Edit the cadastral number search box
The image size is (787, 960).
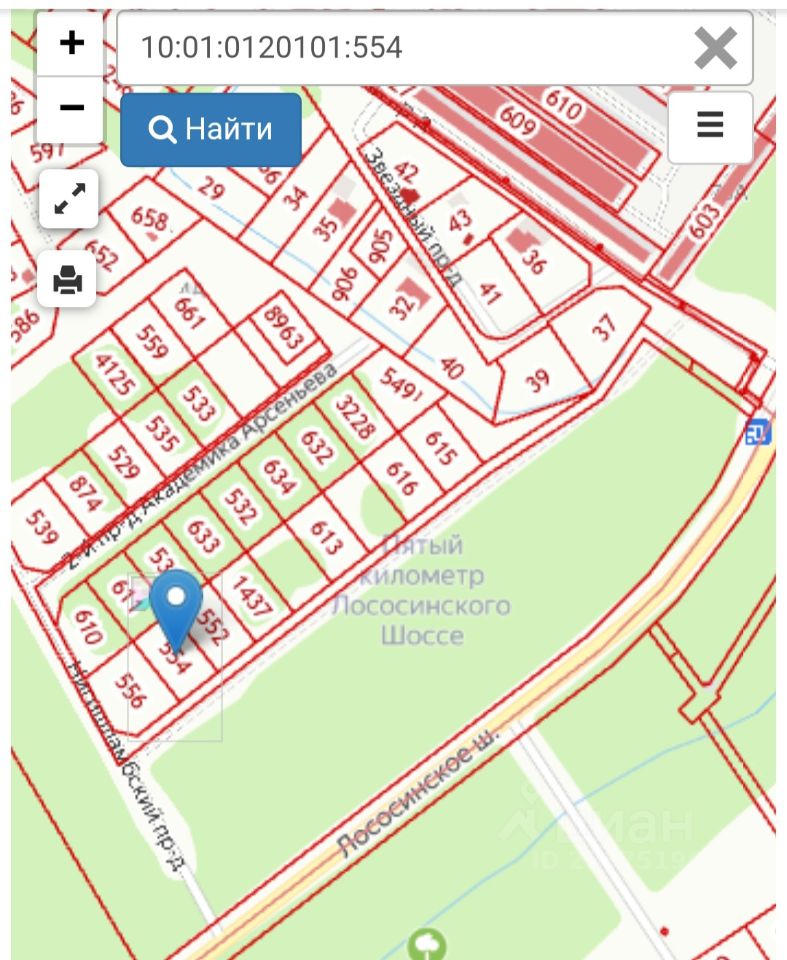(400, 47)
